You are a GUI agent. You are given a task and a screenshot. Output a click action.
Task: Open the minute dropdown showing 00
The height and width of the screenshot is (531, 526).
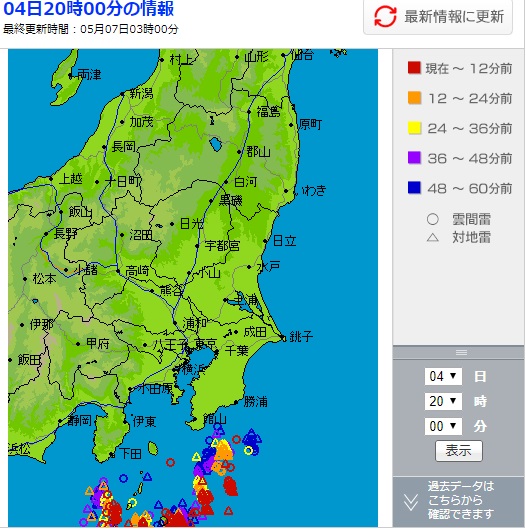pyautogui.click(x=443, y=426)
